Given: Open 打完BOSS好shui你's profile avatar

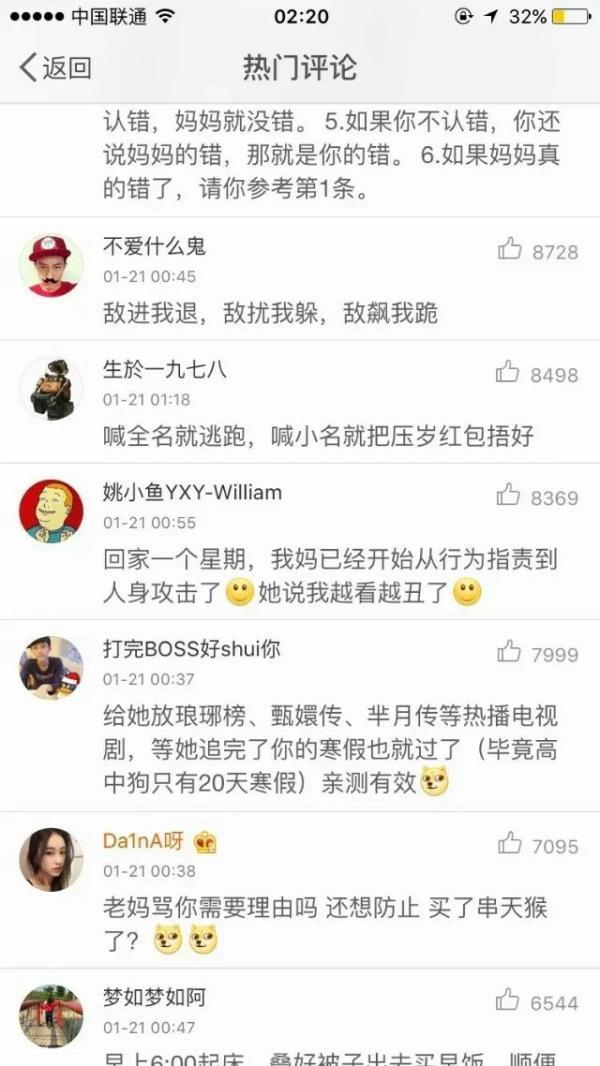Looking at the screenshot, I should pos(51,668).
